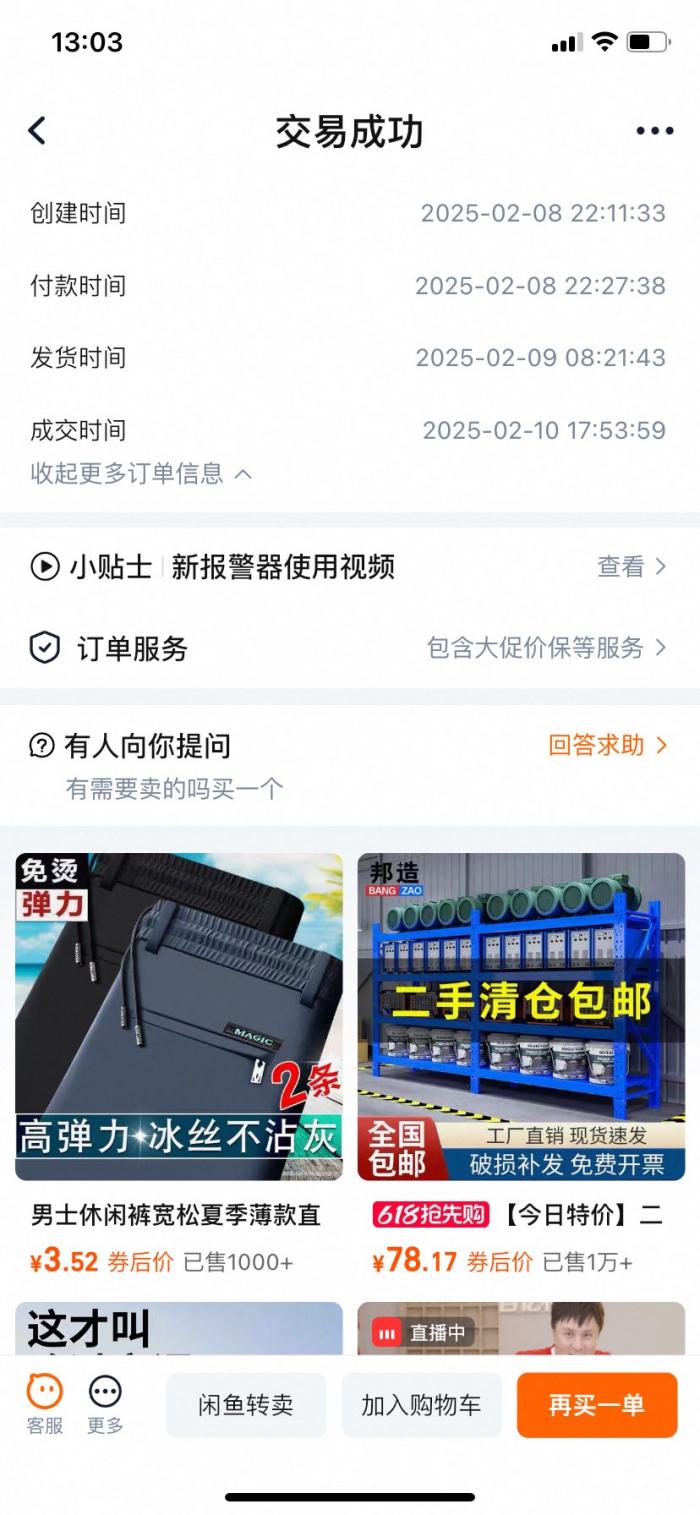This screenshot has height=1515, width=700.
Task: Tap 加入购物车
Action: pyautogui.click(x=421, y=1405)
